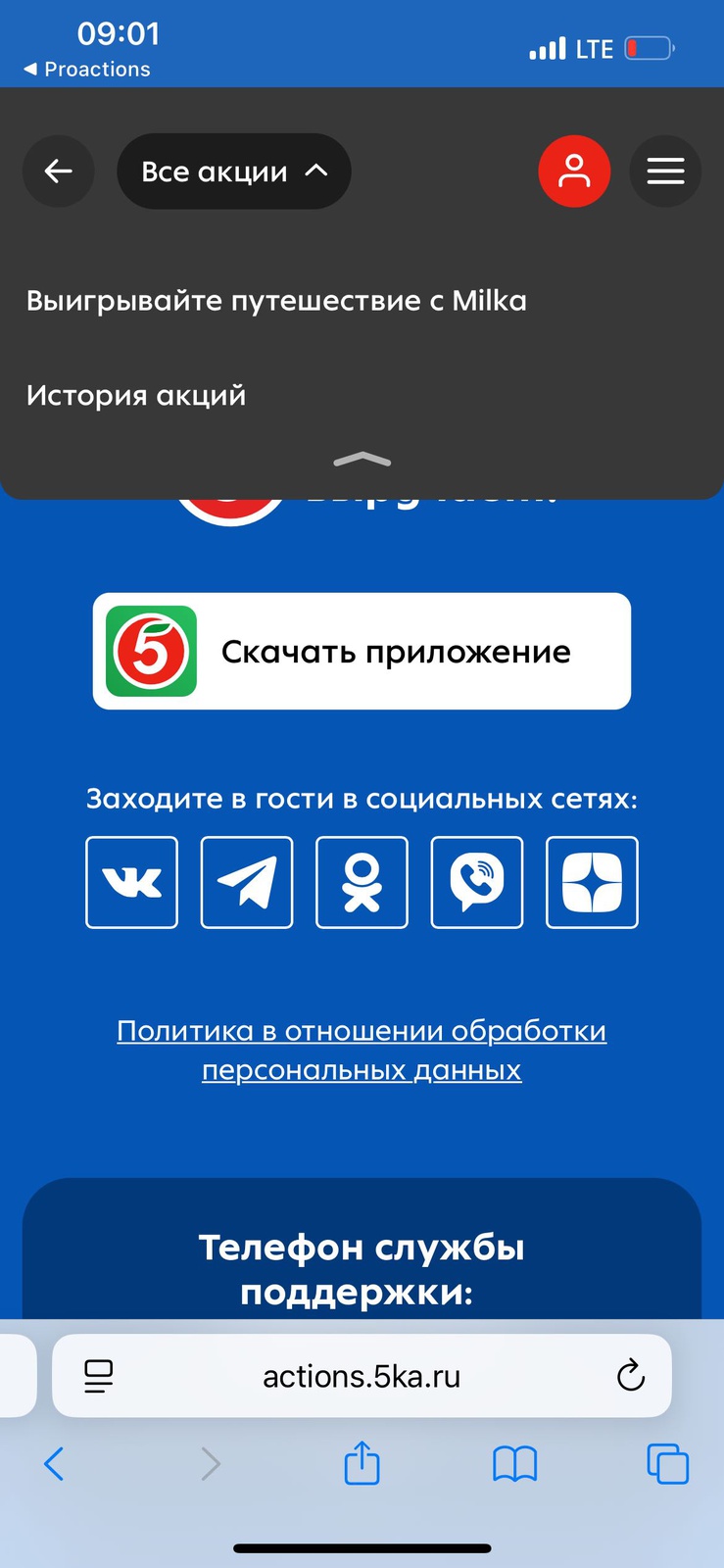Image resolution: width=724 pixels, height=1568 pixels.
Task: Go back with the arrow button
Action: click(x=59, y=171)
